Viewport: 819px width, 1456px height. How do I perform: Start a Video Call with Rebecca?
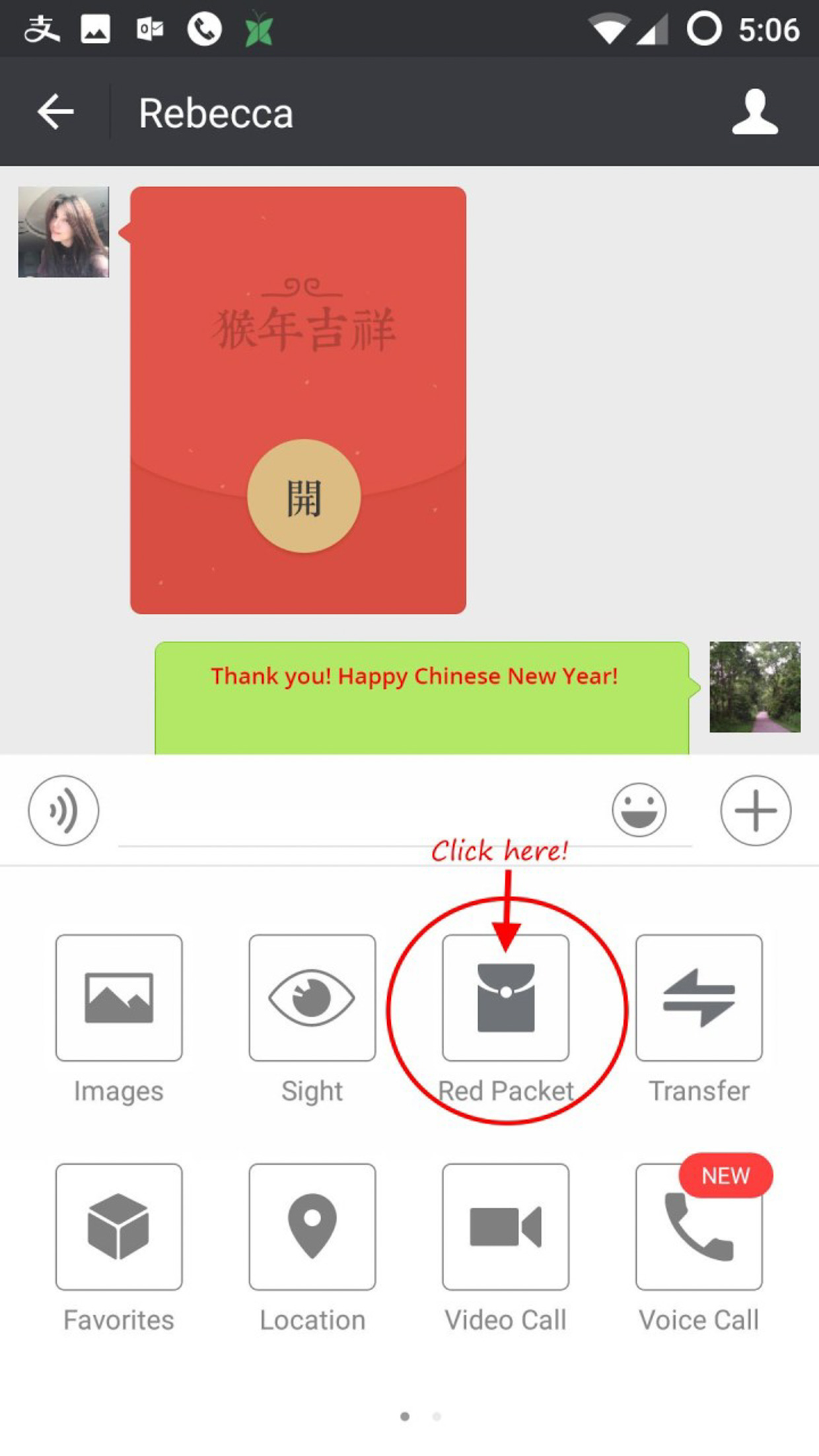pos(506,1227)
